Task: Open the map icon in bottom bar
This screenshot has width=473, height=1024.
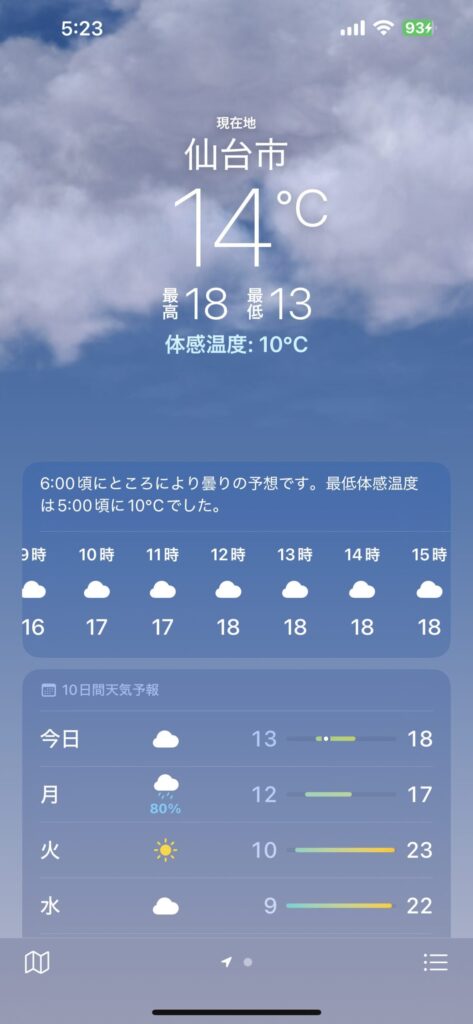Action: (37, 962)
